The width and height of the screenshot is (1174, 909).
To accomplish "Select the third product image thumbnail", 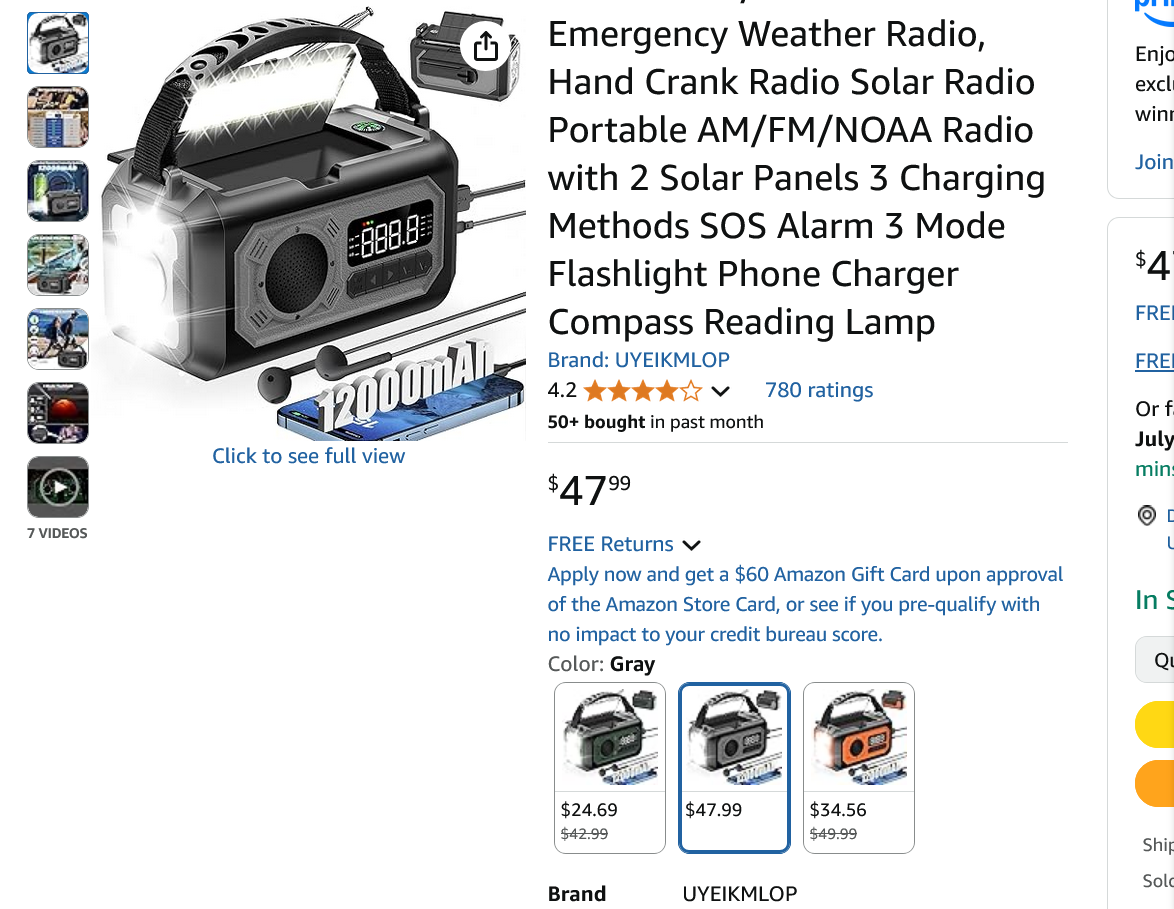I will tap(58, 191).
